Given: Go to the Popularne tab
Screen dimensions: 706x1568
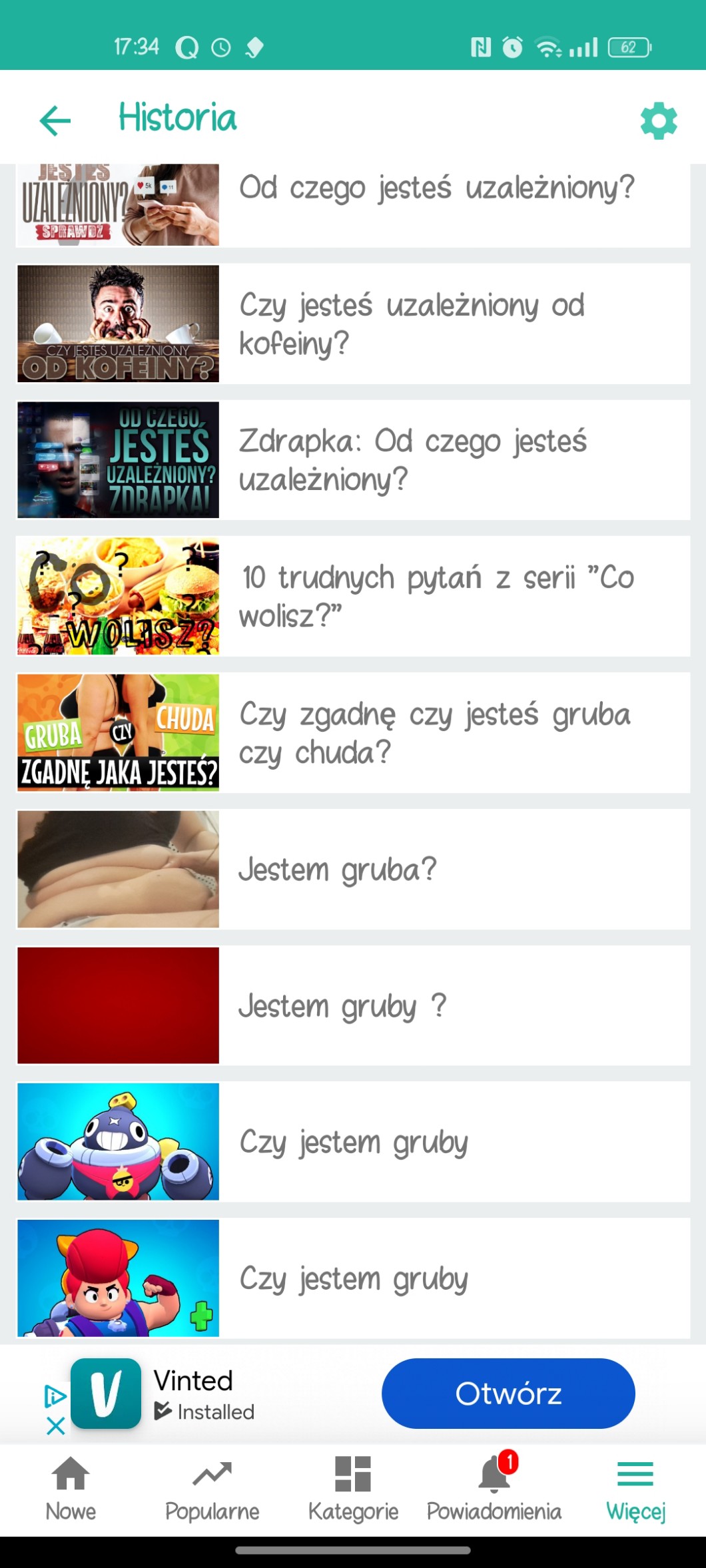Looking at the screenshot, I should (x=212, y=1487).
